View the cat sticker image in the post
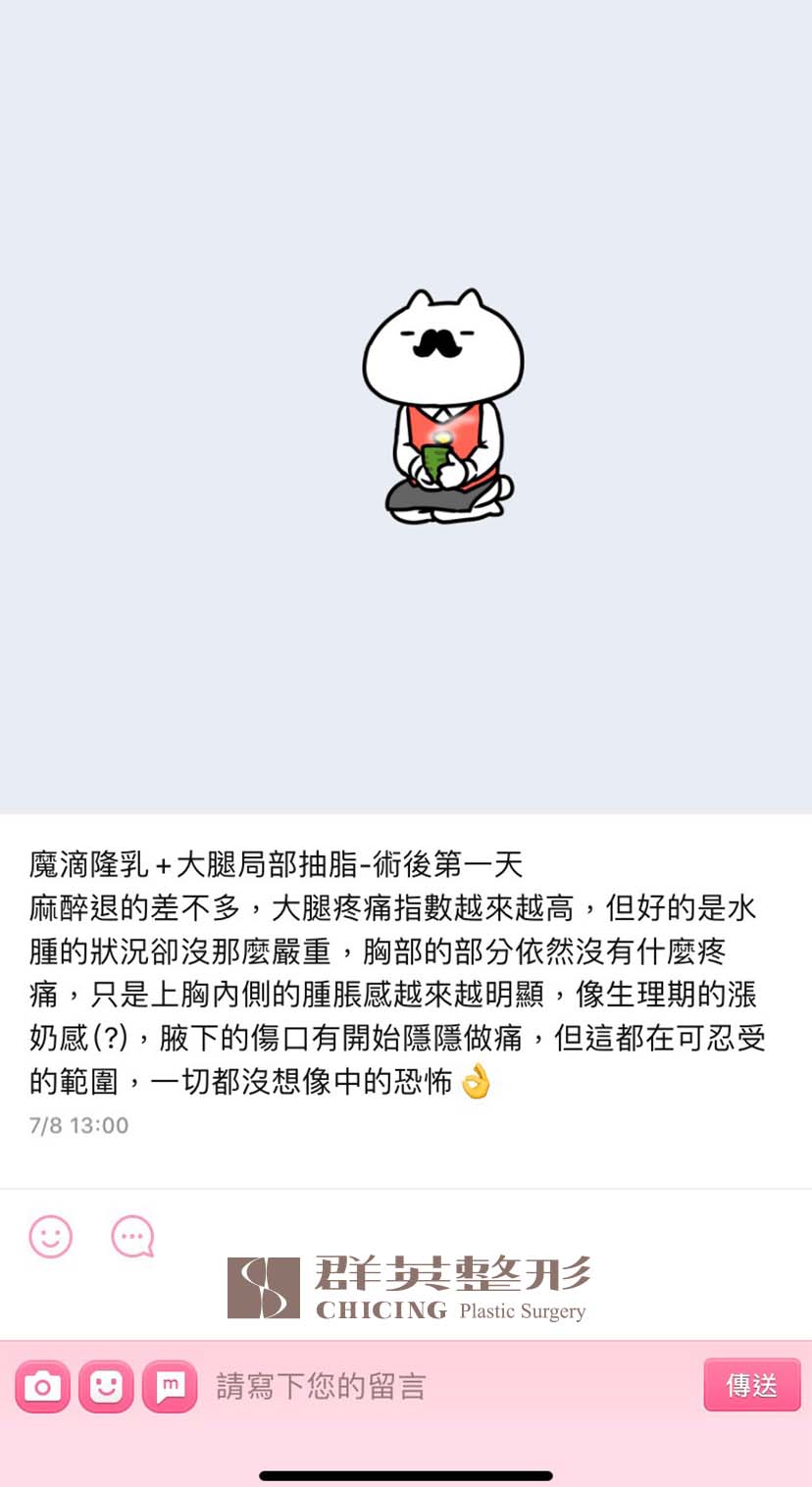 pos(443,406)
